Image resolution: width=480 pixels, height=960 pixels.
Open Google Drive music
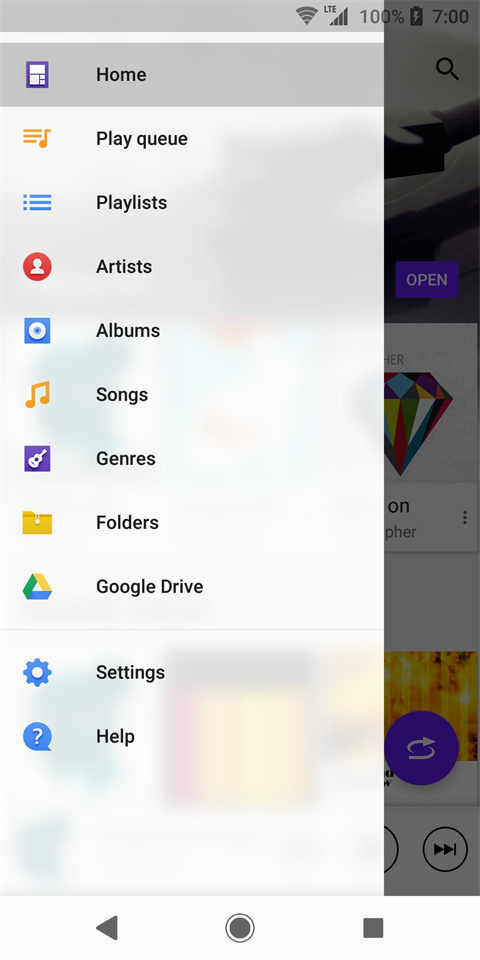tap(192, 587)
